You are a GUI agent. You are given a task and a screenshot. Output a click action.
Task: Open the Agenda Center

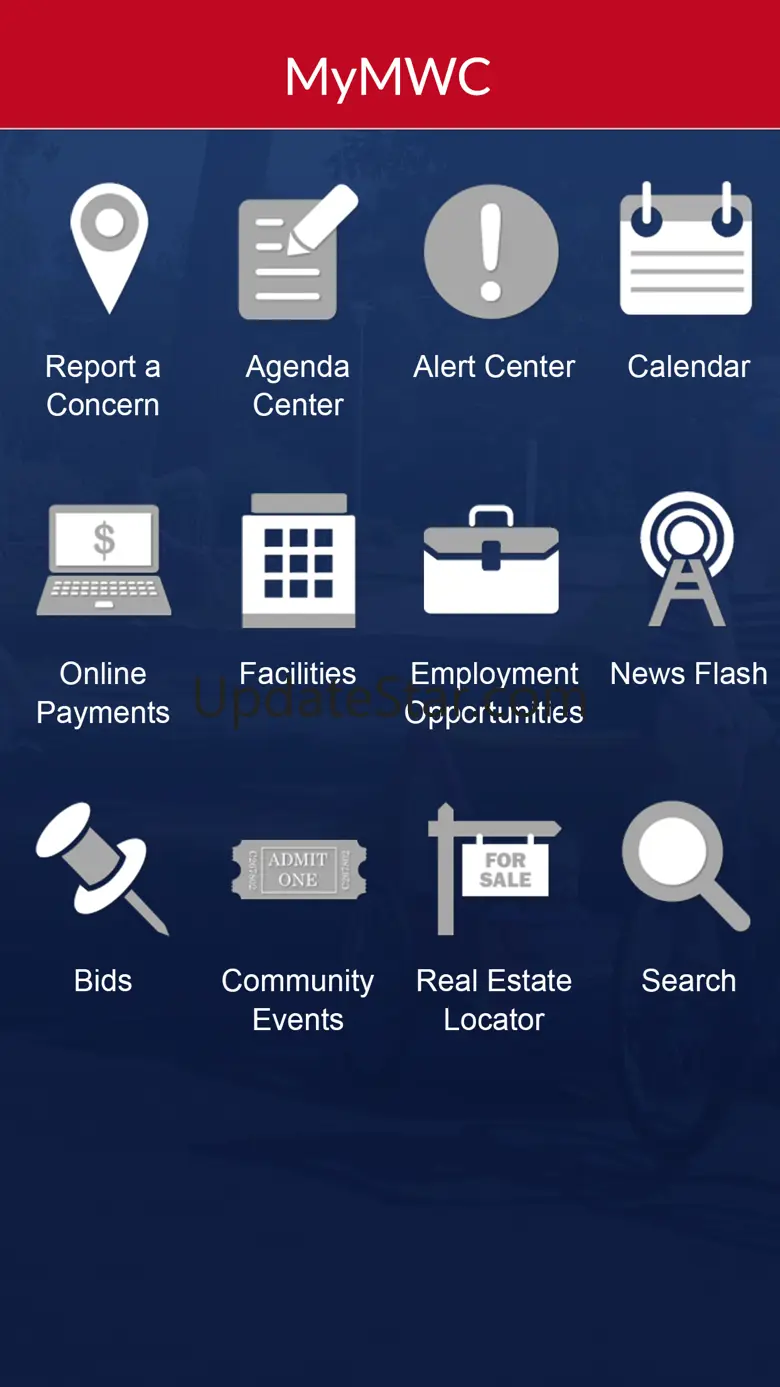point(298,300)
